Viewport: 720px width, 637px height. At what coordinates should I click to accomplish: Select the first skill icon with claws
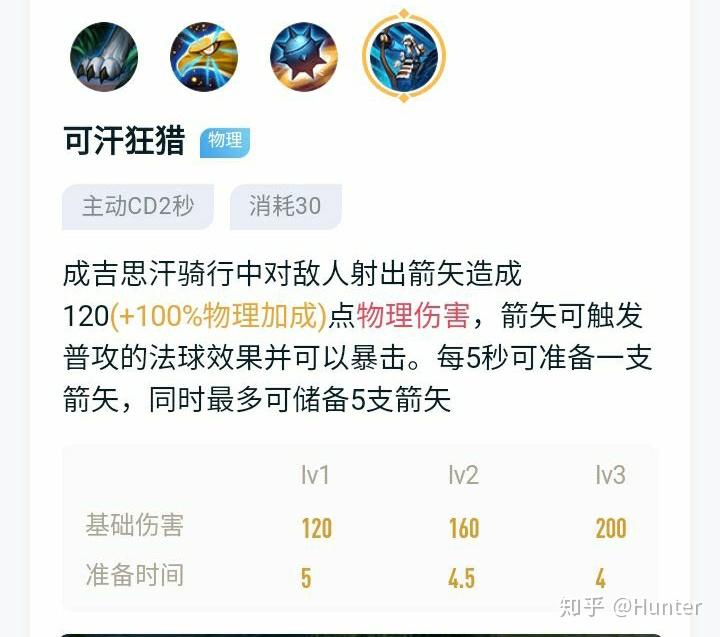(103, 56)
